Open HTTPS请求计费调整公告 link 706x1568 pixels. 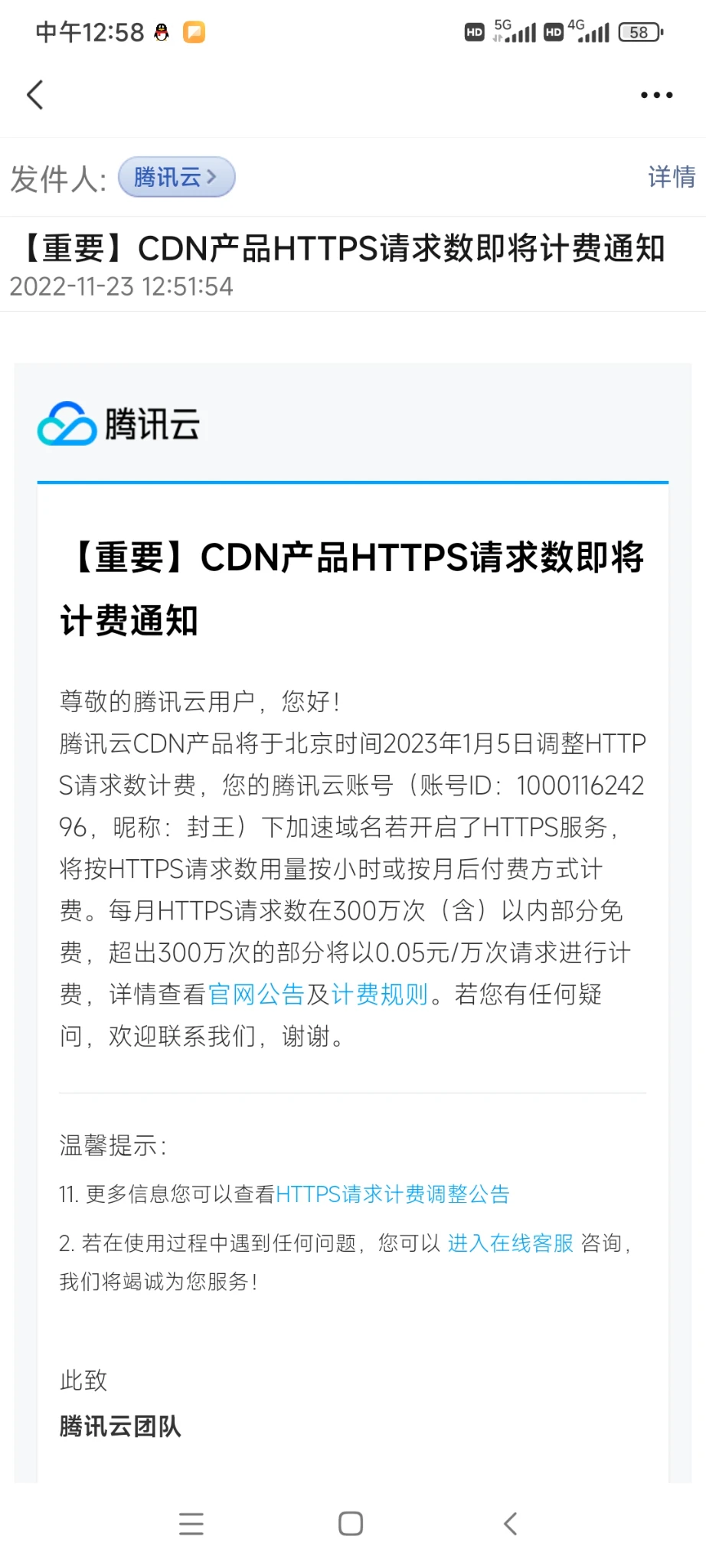tap(392, 1194)
